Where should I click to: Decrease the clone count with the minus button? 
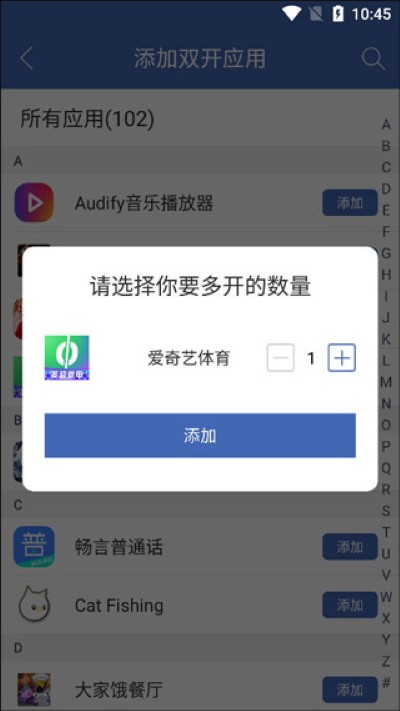(280, 358)
